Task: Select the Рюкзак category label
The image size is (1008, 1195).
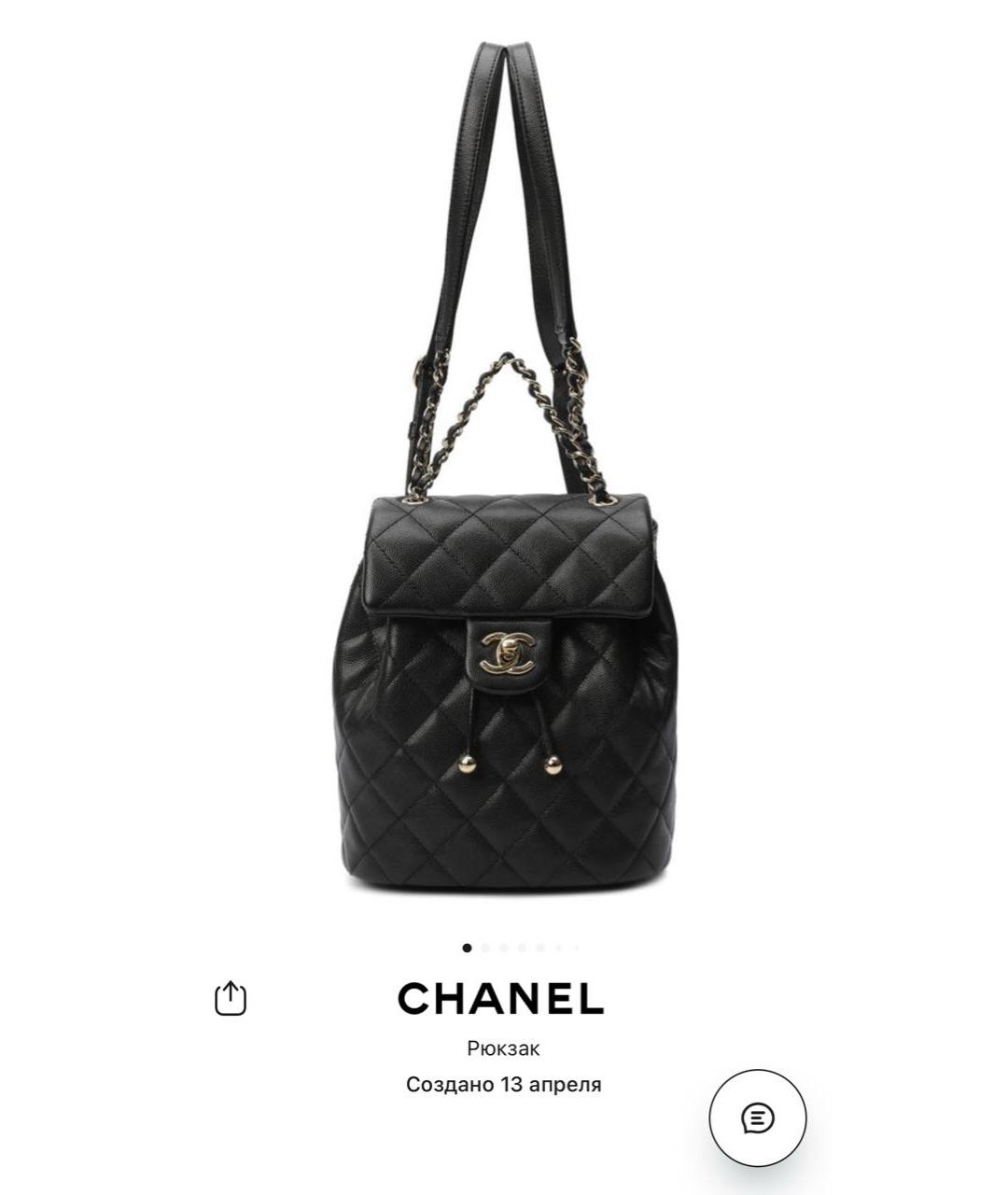Action: 504,1047
